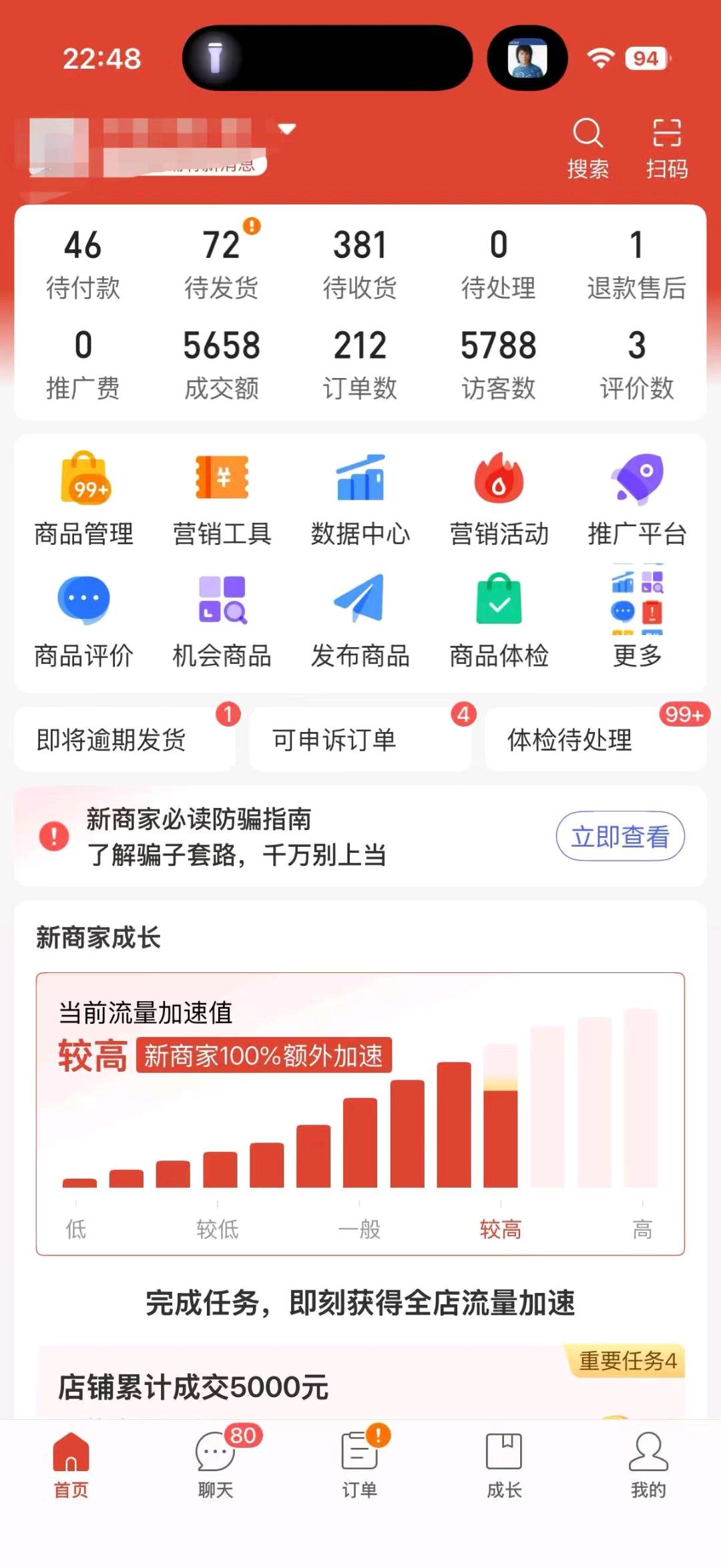
Task: Tap 立即查看 to view anti-fraud guide
Action: pos(619,836)
